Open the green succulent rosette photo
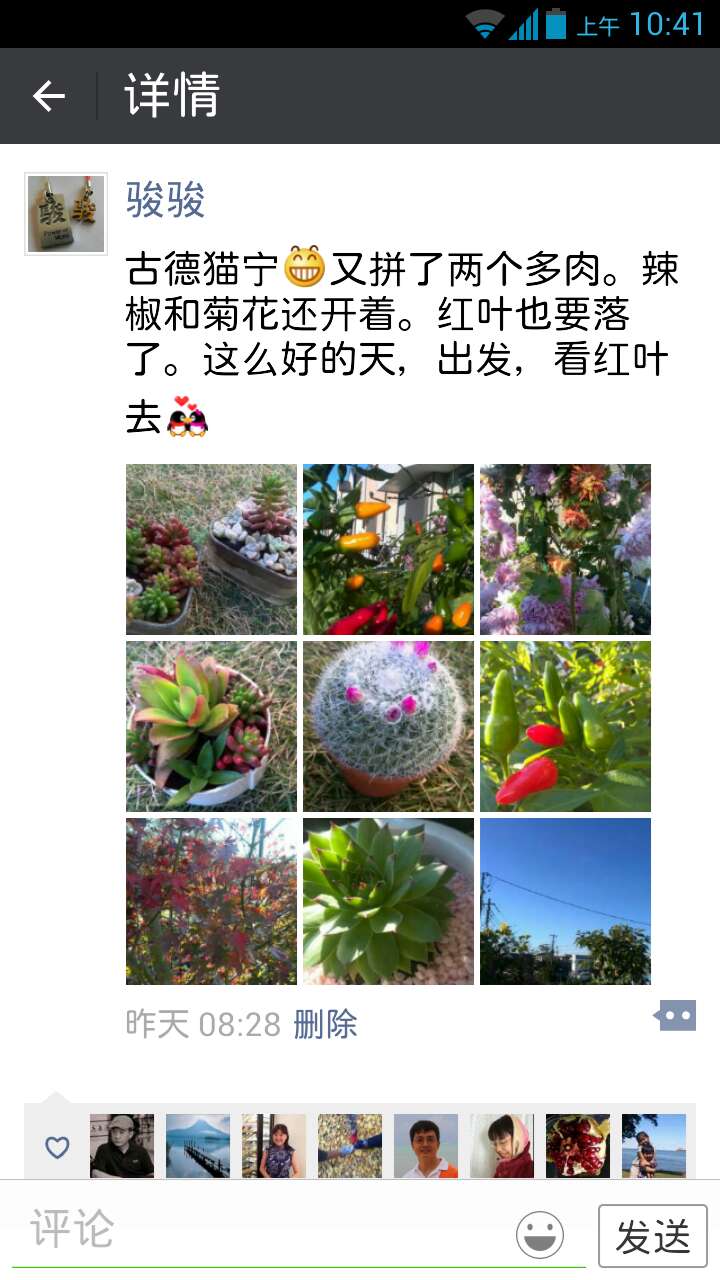The height and width of the screenshot is (1280, 720). coord(388,901)
